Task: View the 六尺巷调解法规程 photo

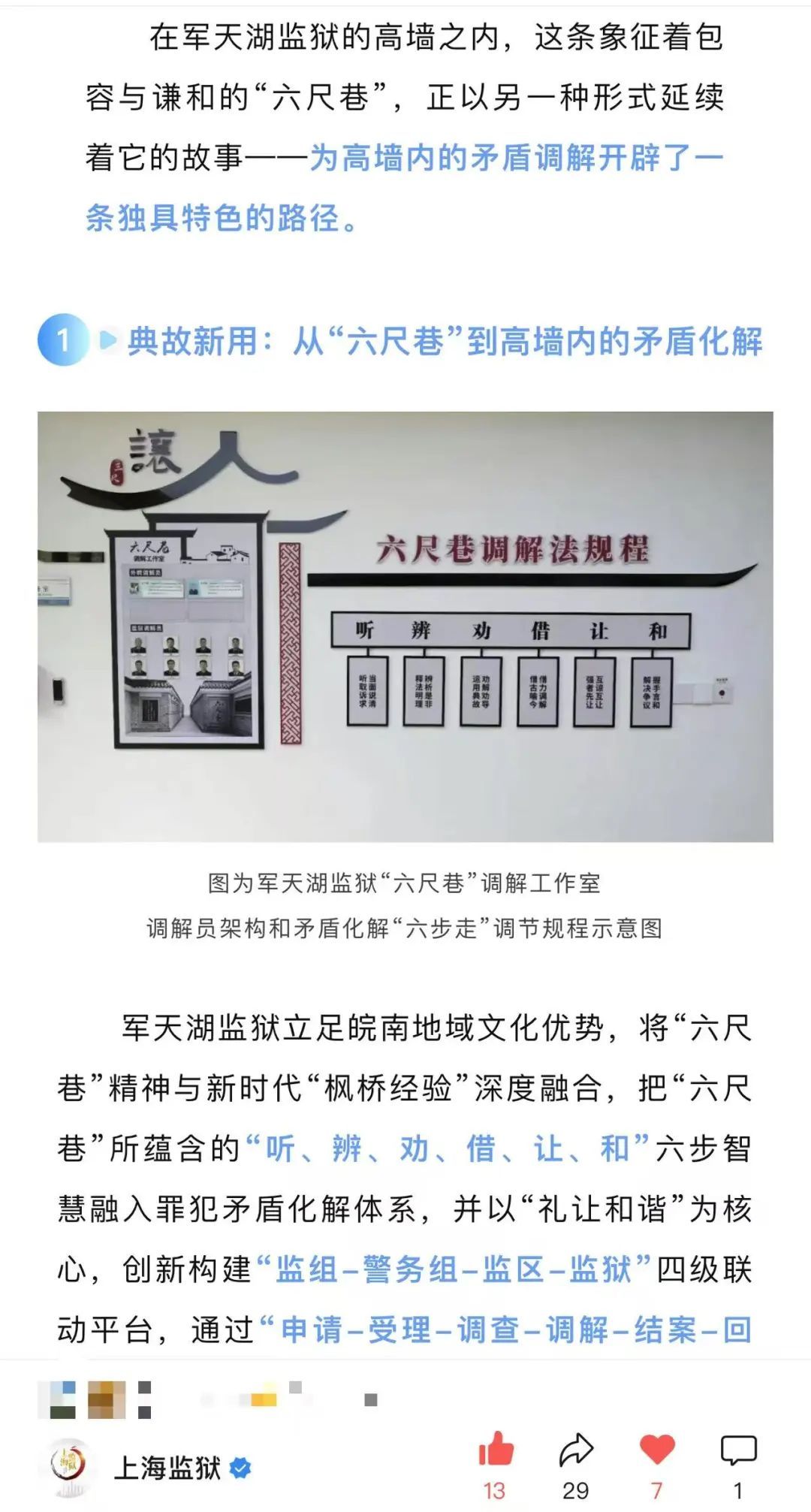Action: [405, 626]
